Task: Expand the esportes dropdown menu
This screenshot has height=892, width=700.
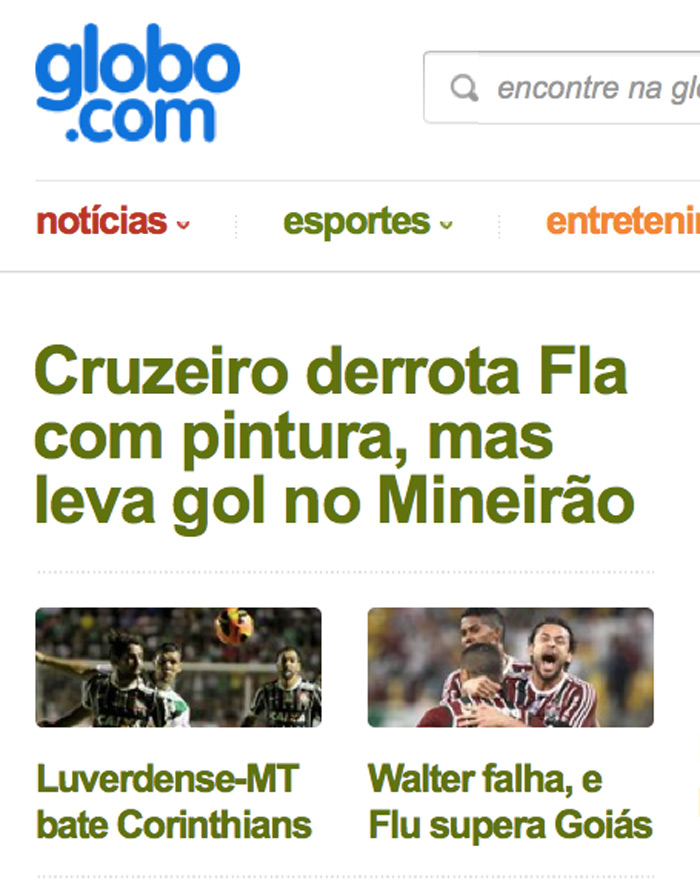Action: pos(367,222)
